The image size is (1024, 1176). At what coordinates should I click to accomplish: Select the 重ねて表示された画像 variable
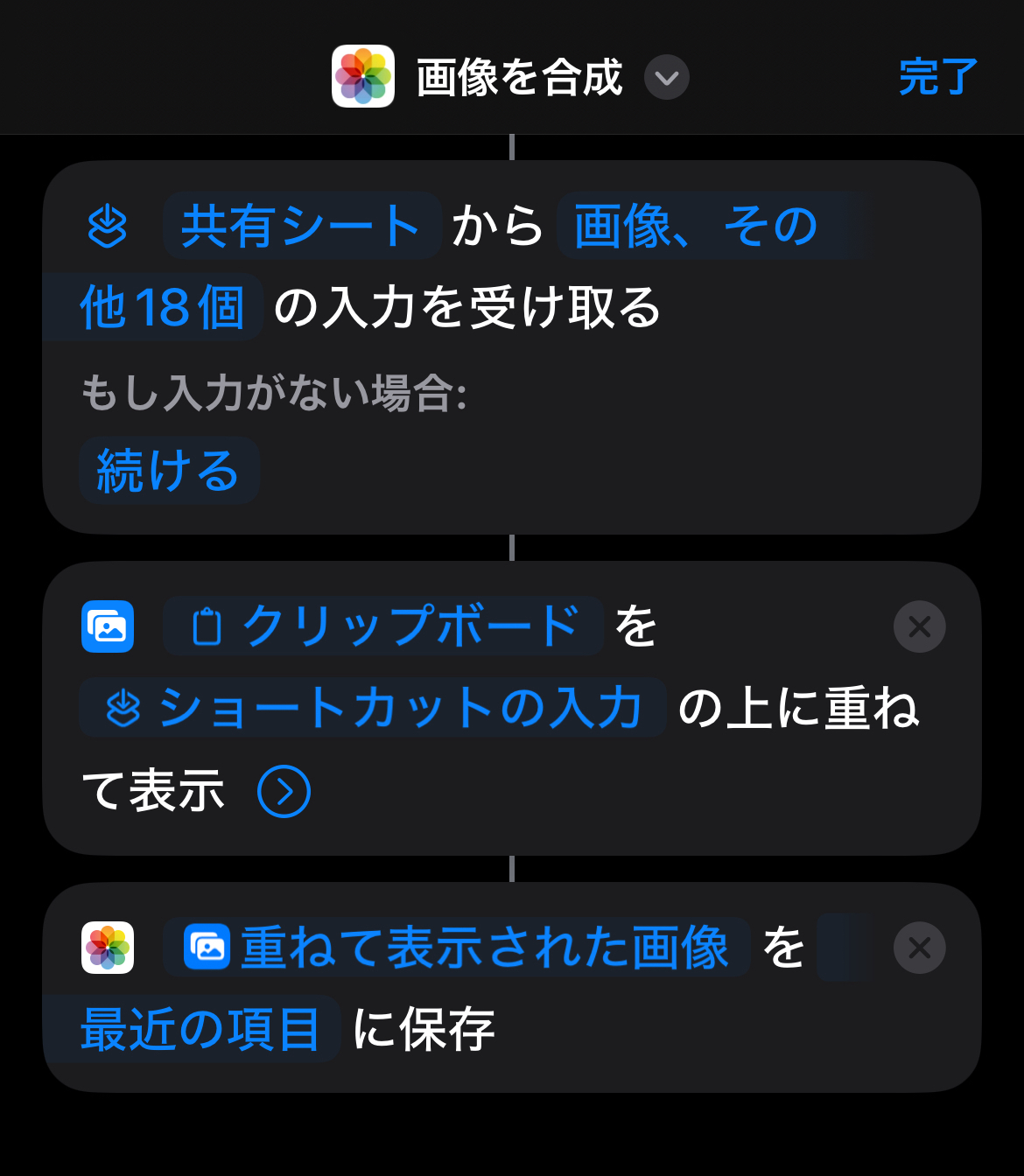pyautogui.click(x=456, y=947)
